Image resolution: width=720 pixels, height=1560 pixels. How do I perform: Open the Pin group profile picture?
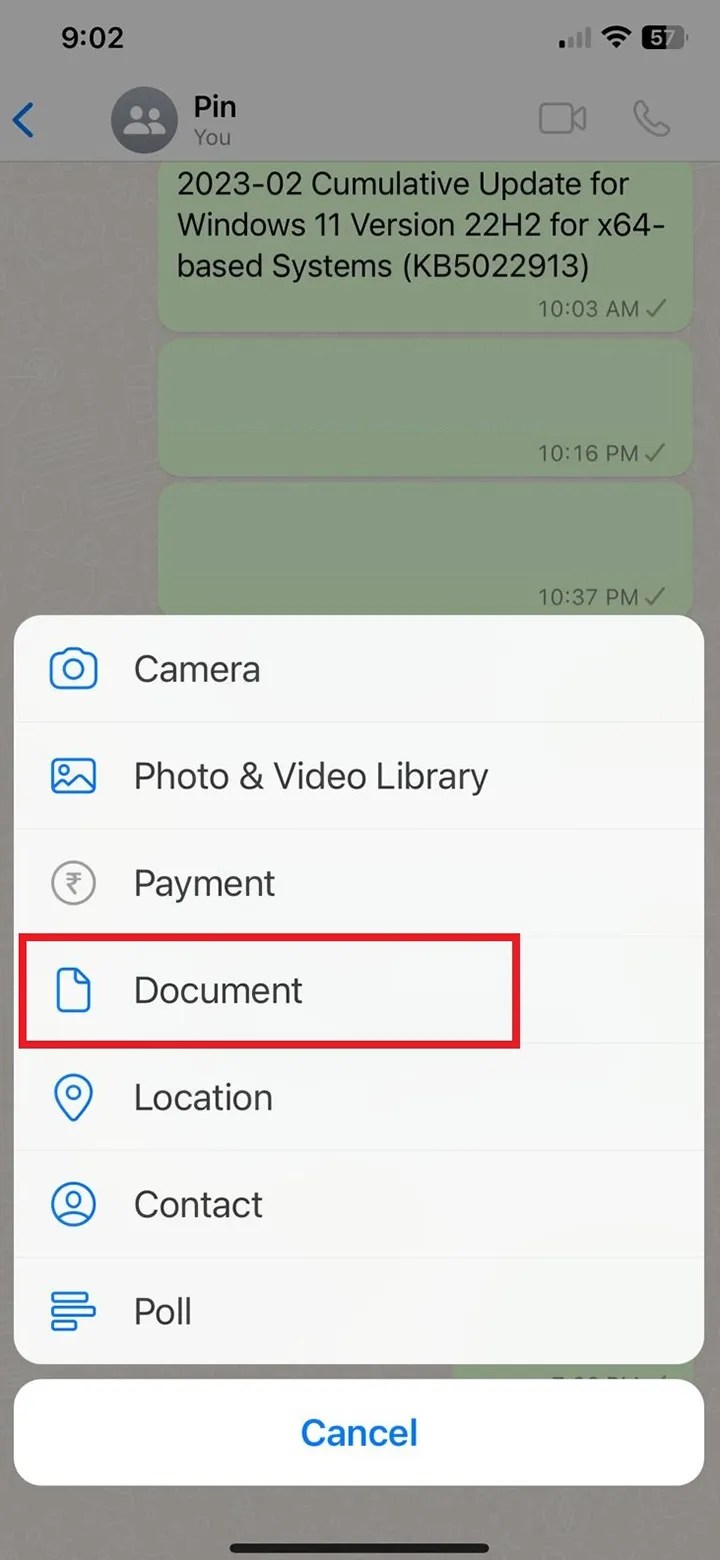[143, 119]
